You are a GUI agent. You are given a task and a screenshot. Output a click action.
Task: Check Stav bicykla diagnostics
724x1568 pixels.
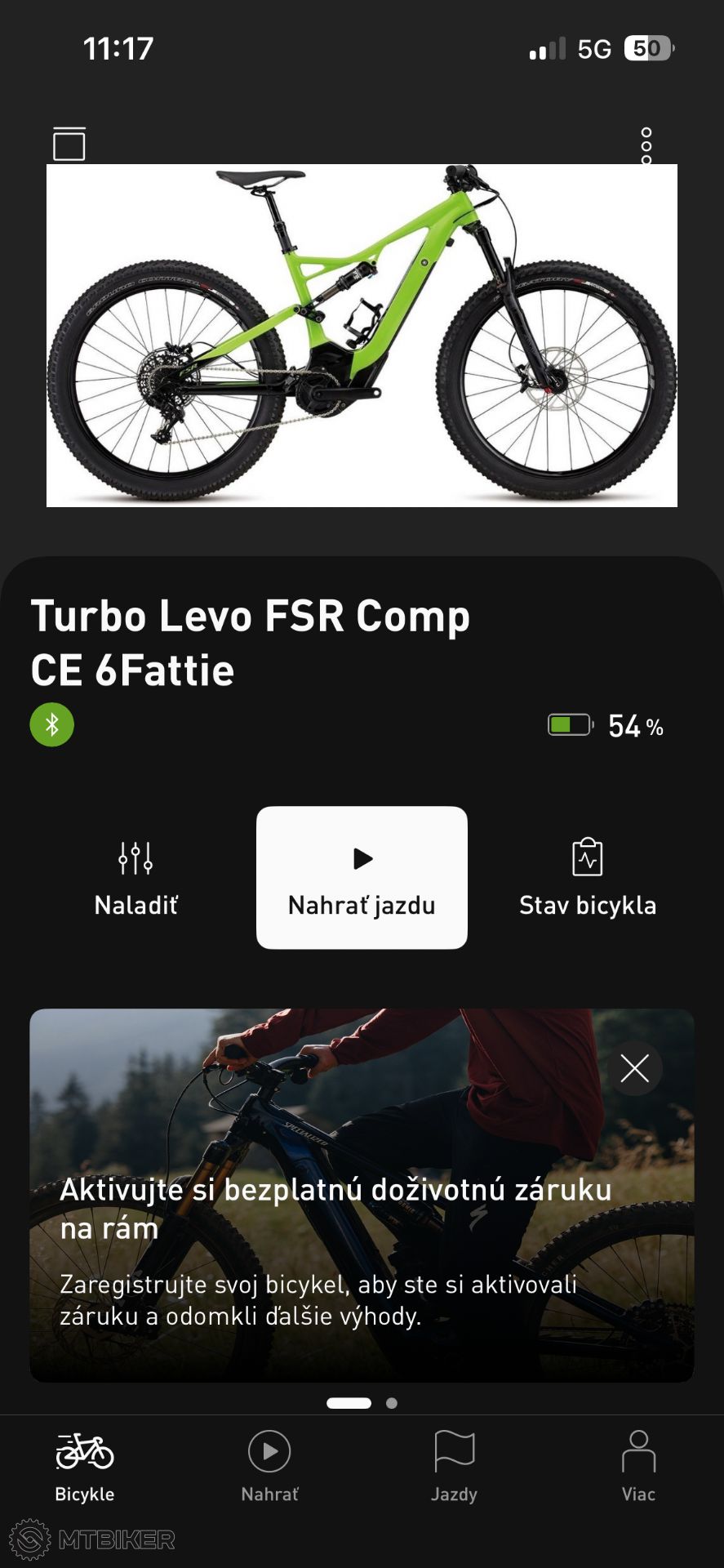[588, 878]
